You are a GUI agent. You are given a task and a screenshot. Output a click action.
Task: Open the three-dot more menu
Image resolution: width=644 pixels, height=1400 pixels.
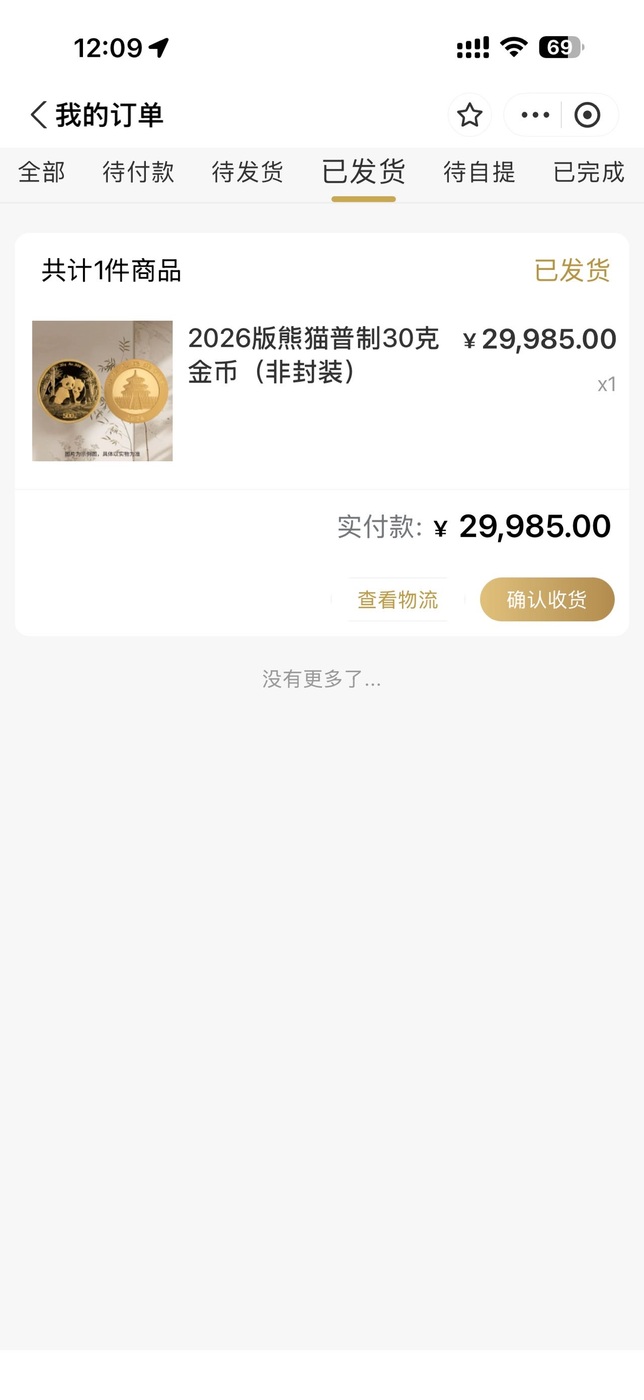(x=535, y=115)
